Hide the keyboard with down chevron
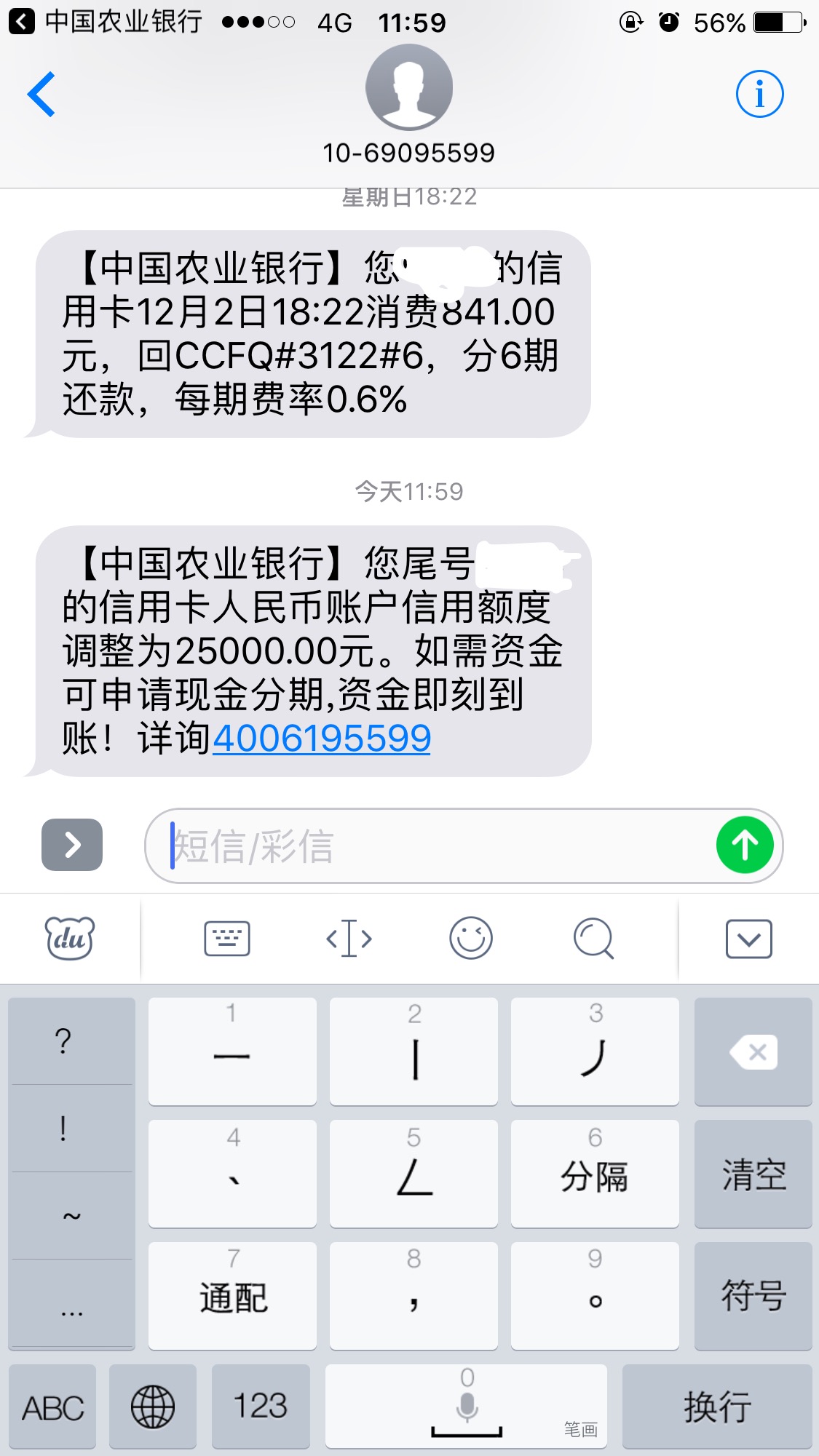 point(748,939)
